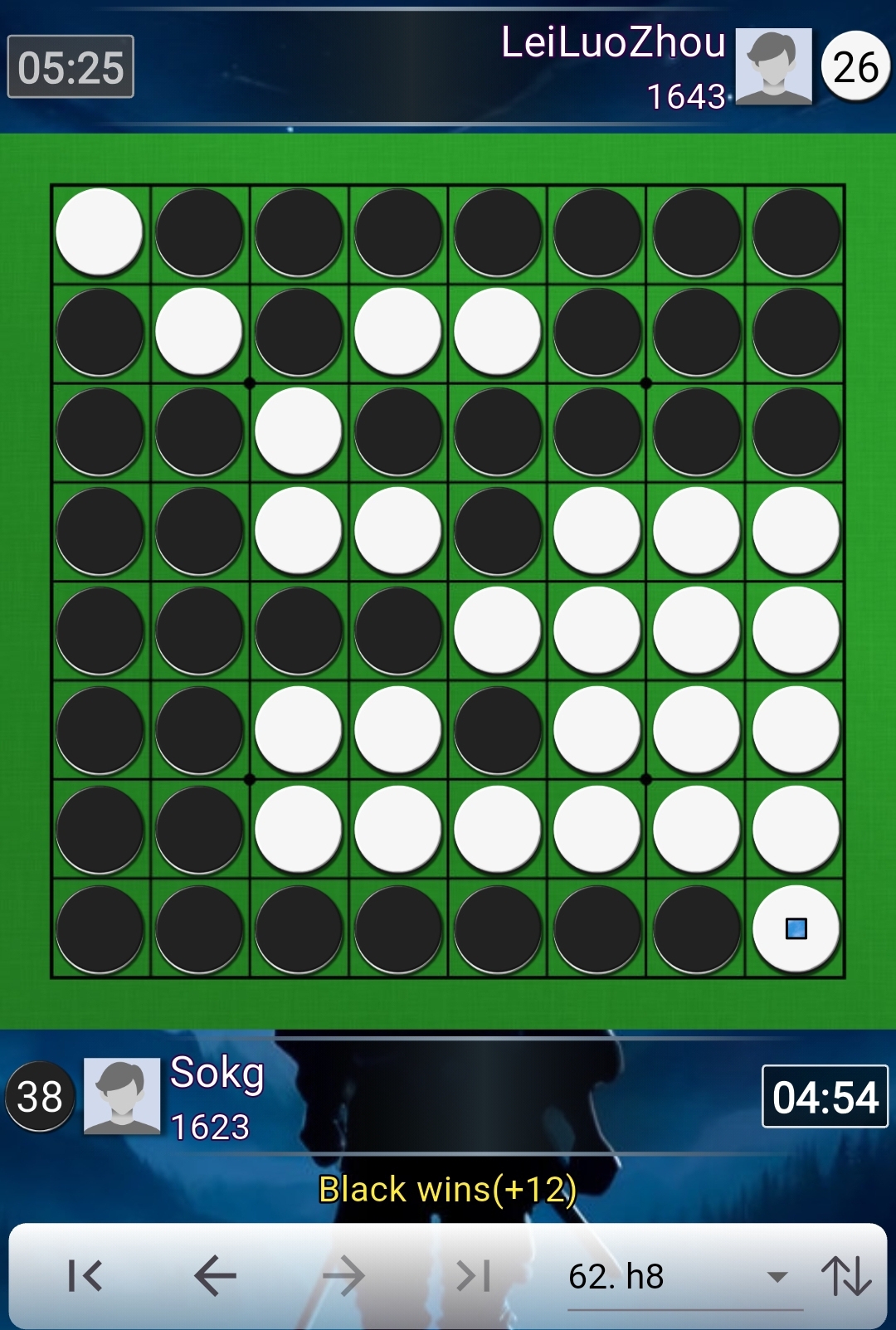Click the black disc count badge showing 38

click(x=40, y=1097)
